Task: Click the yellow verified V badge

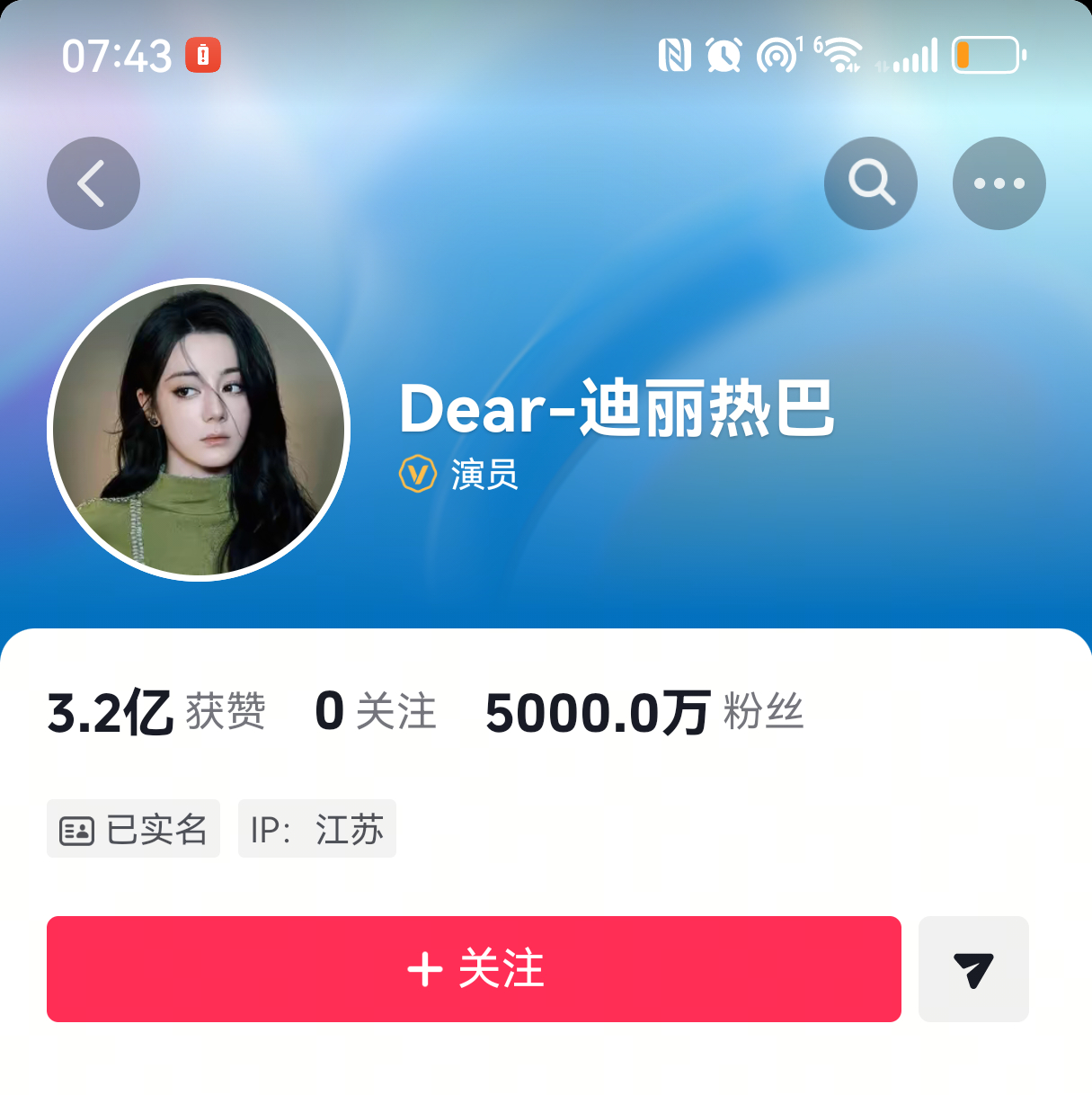Action: [415, 475]
